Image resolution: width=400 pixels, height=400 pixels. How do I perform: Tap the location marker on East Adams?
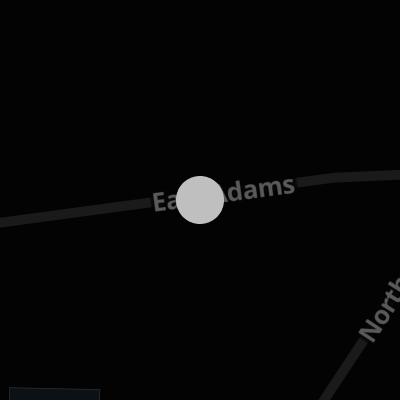click(200, 200)
